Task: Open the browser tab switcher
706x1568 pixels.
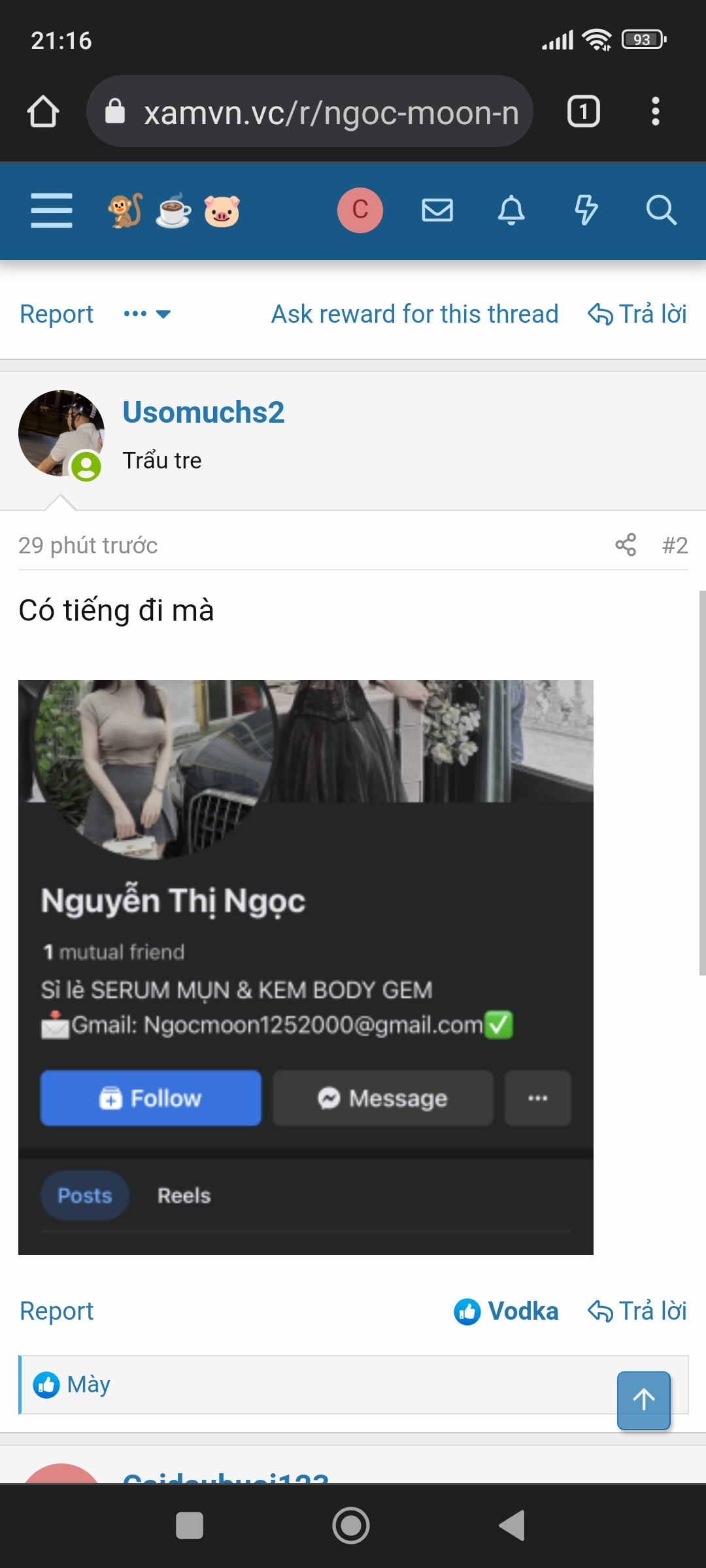Action: [583, 112]
